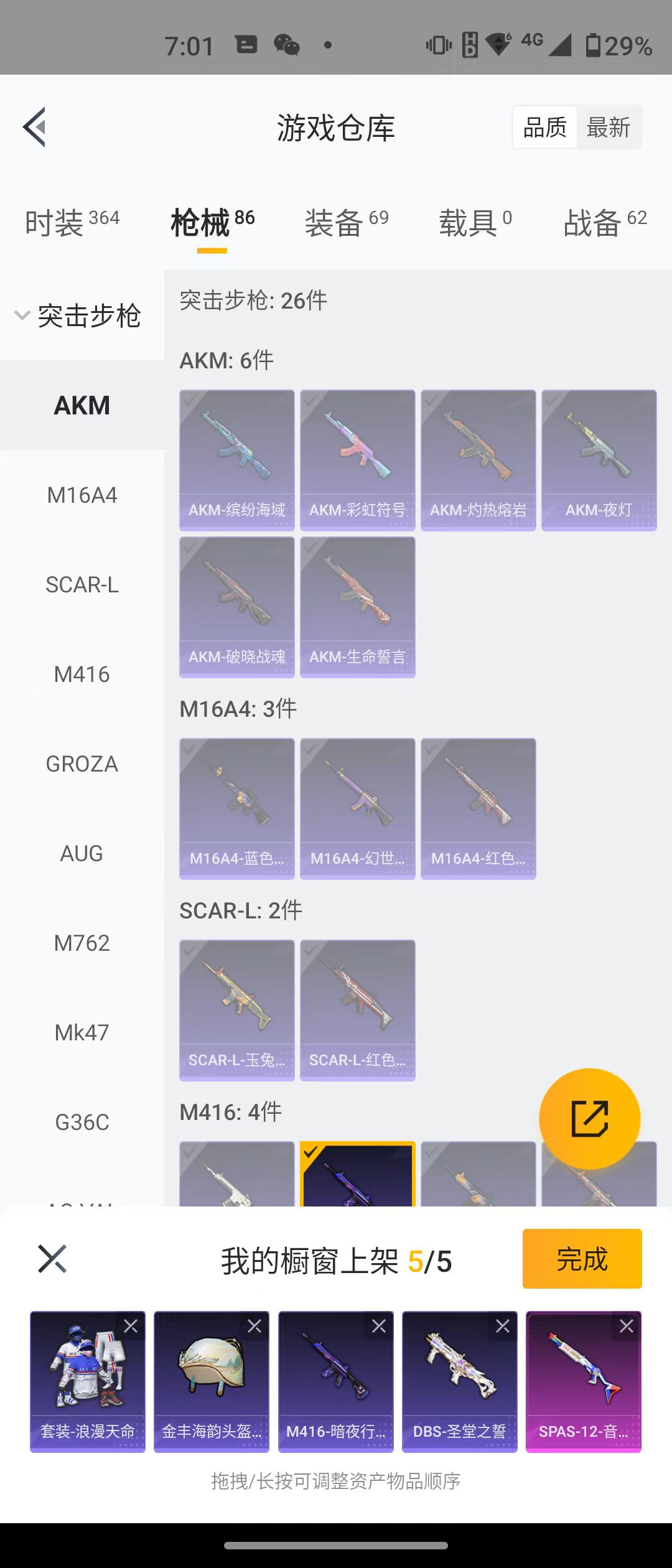The image size is (672, 1568).
Task: Switch to the 时装 tab
Action: point(72,223)
